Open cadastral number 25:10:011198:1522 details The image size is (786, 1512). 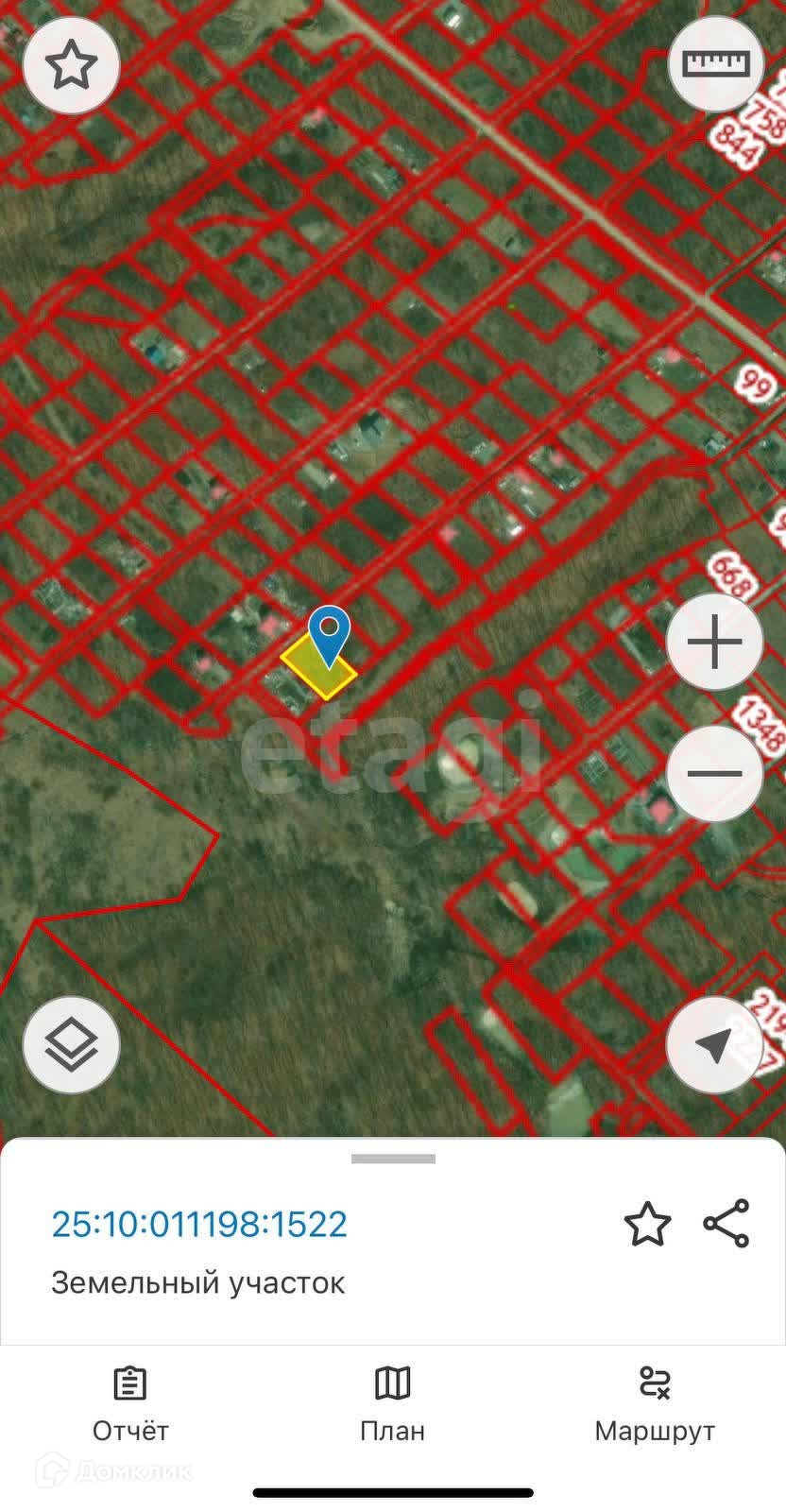point(199,1224)
